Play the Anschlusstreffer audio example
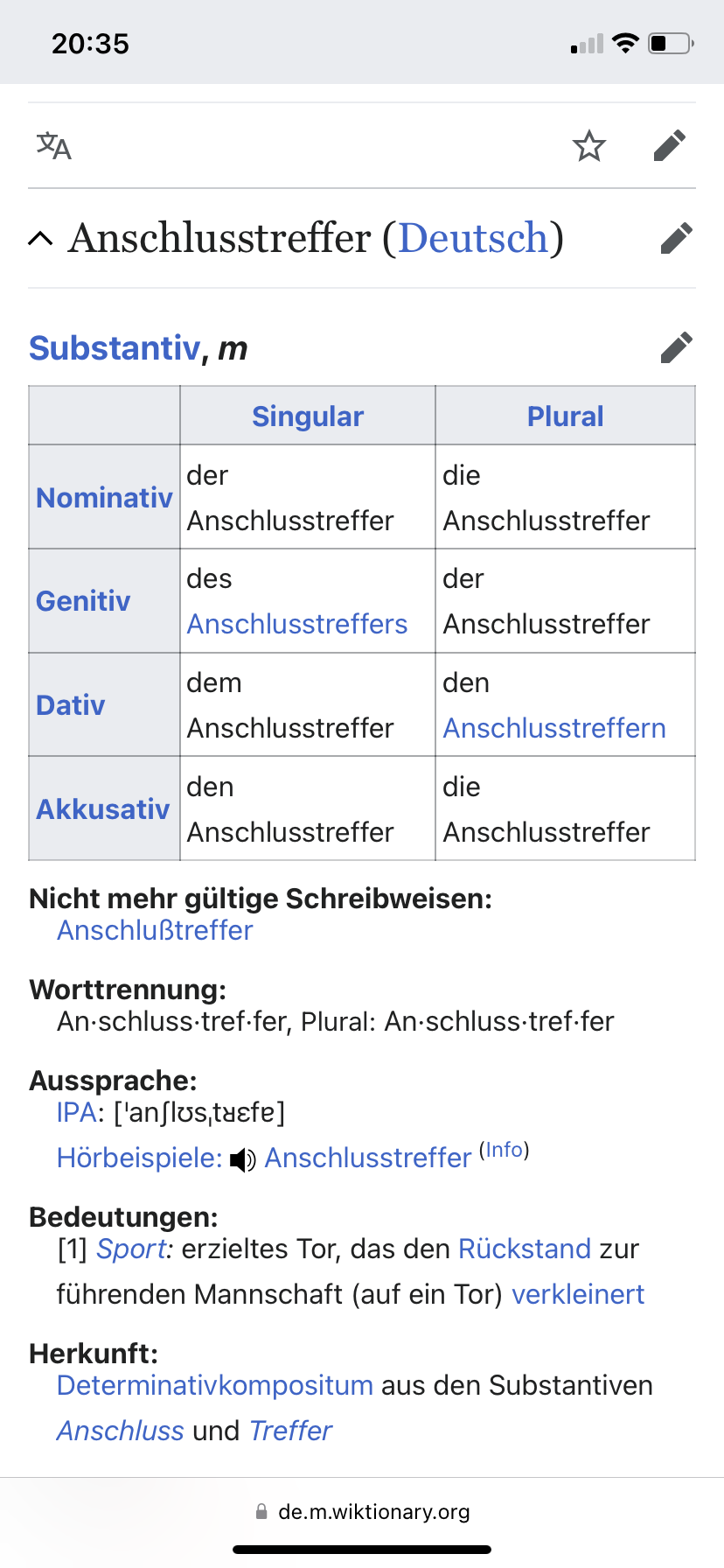Viewport: 724px width, 1568px height. coord(368,1158)
